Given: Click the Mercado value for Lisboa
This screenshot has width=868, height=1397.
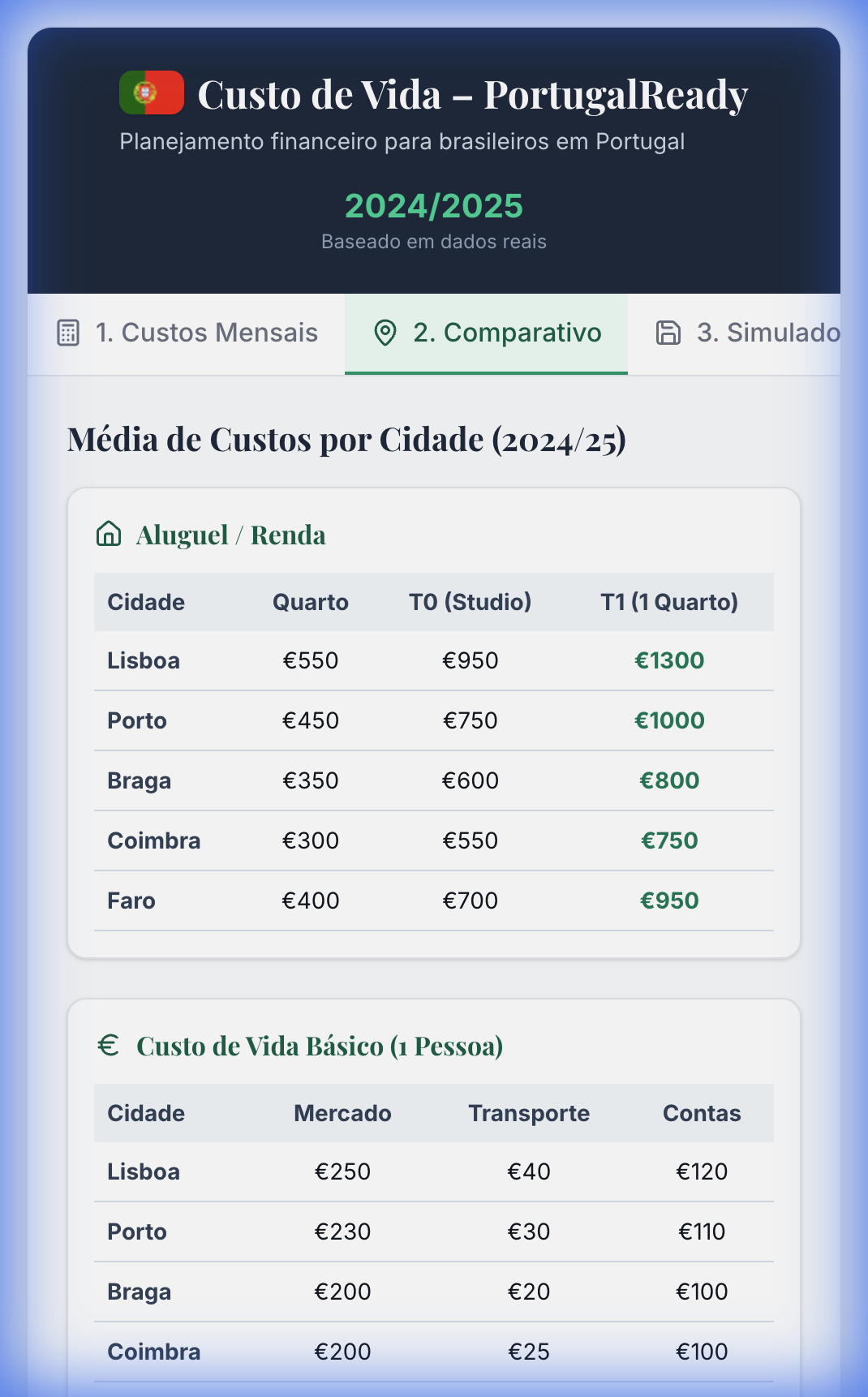Looking at the screenshot, I should [343, 1171].
